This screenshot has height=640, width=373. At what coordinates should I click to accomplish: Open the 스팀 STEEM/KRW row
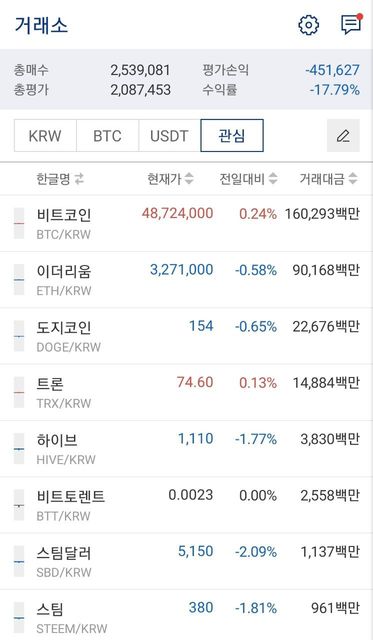click(186, 615)
